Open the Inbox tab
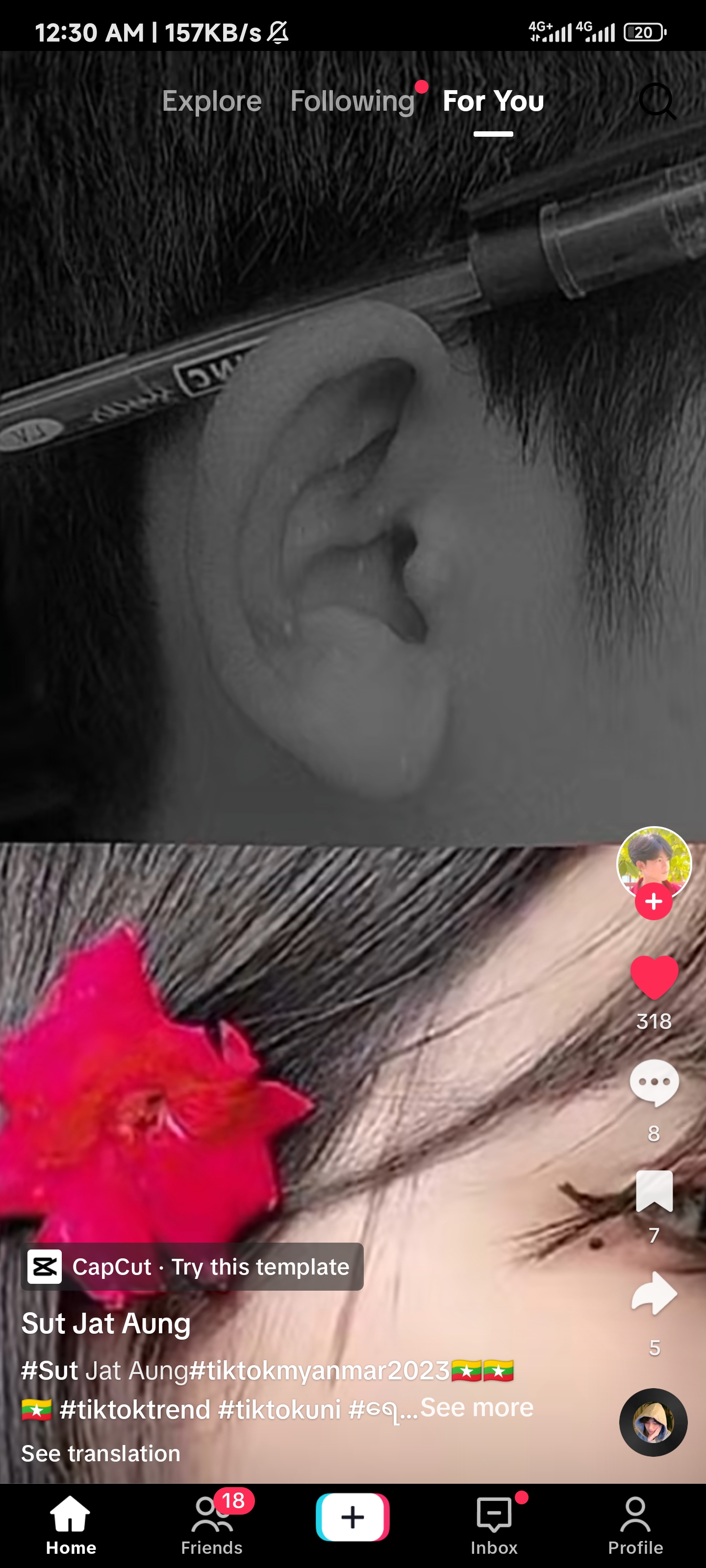Image resolution: width=706 pixels, height=1568 pixels. (493, 1525)
